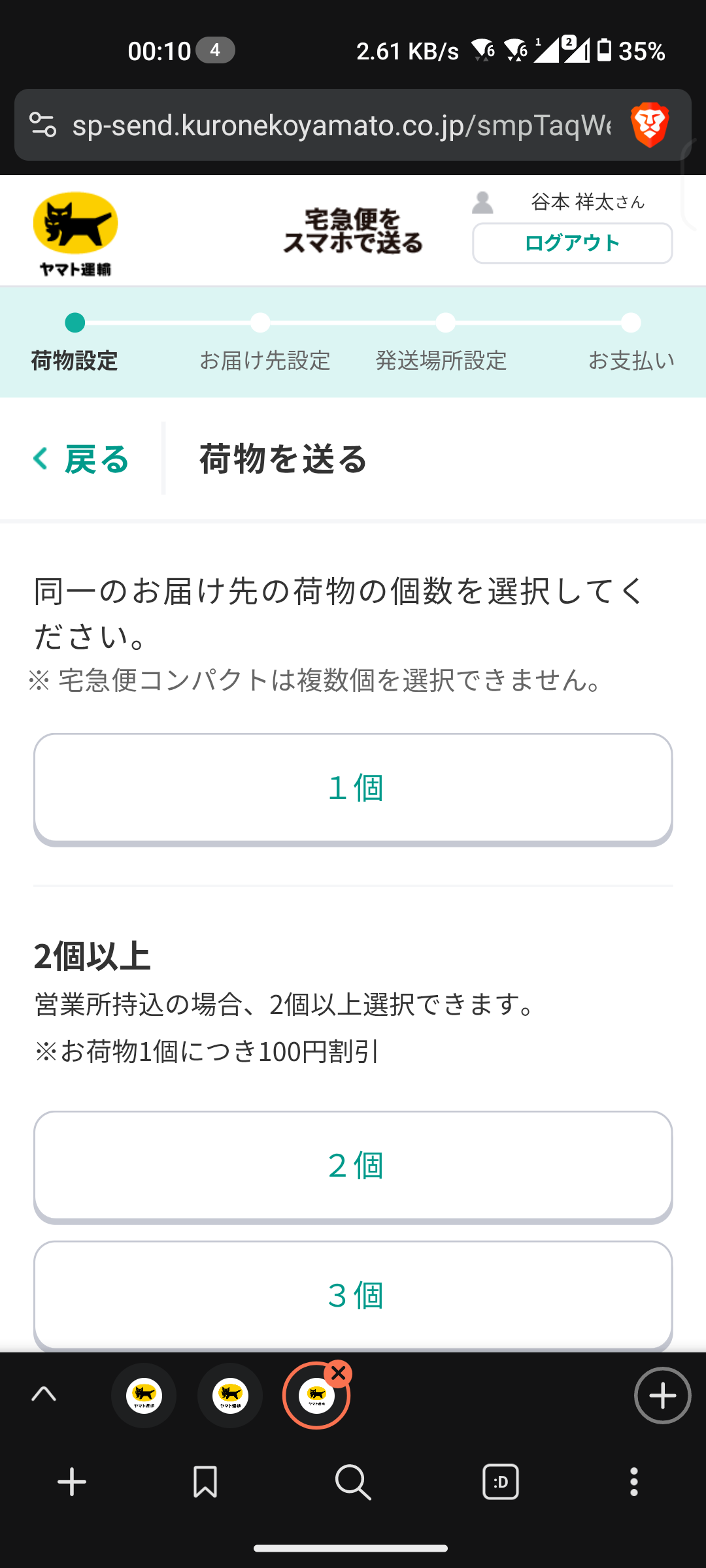706x1568 pixels.
Task: Switch to the first Yamato tab thumbnail
Action: pyautogui.click(x=144, y=1395)
